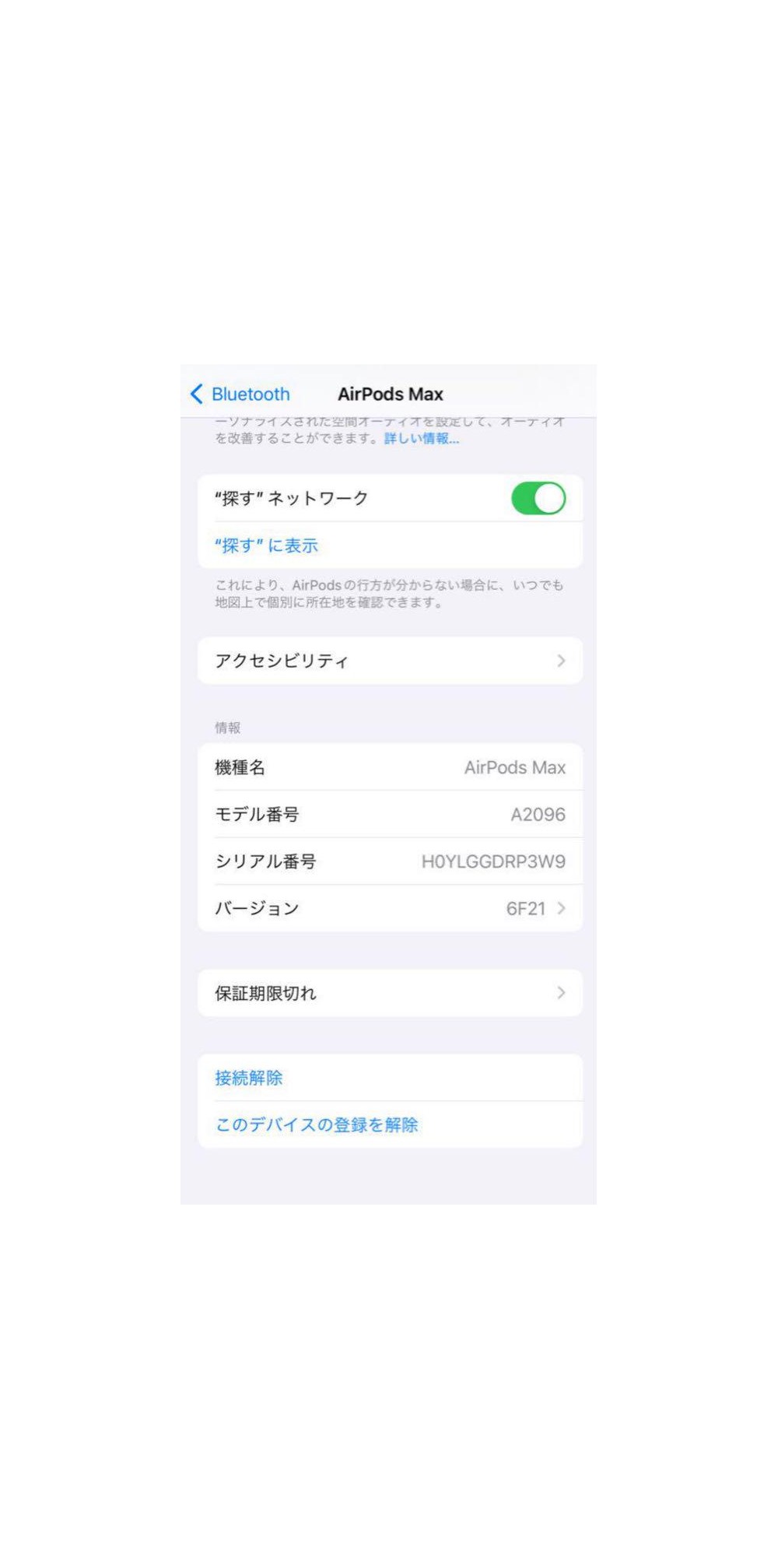Open アクセシビリティ settings
The height and width of the screenshot is (1568, 778).
click(390, 661)
